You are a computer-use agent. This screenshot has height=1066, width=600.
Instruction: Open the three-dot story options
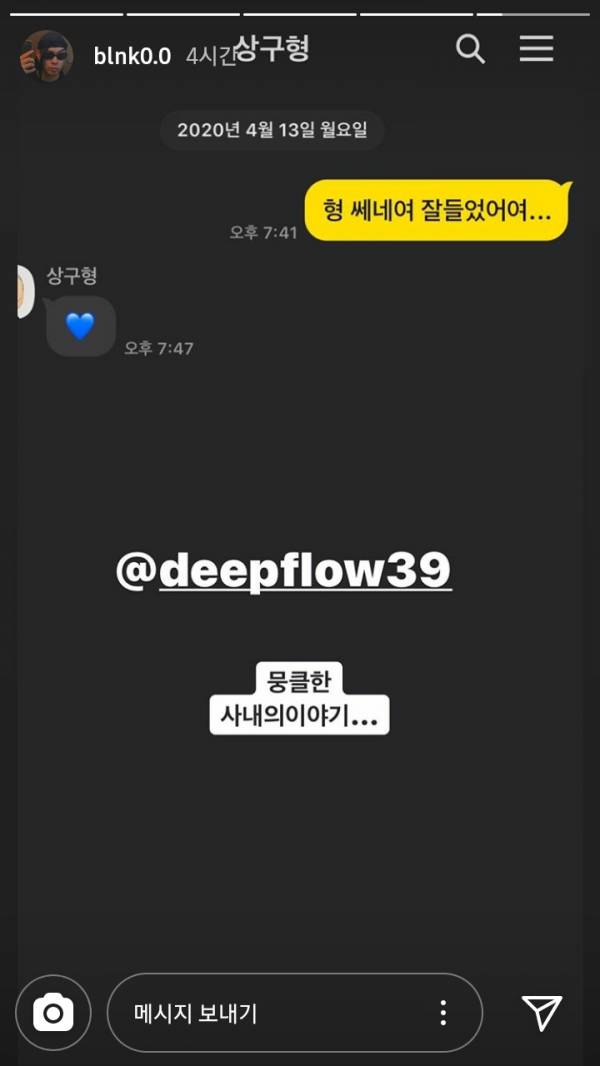pyautogui.click(x=443, y=1013)
